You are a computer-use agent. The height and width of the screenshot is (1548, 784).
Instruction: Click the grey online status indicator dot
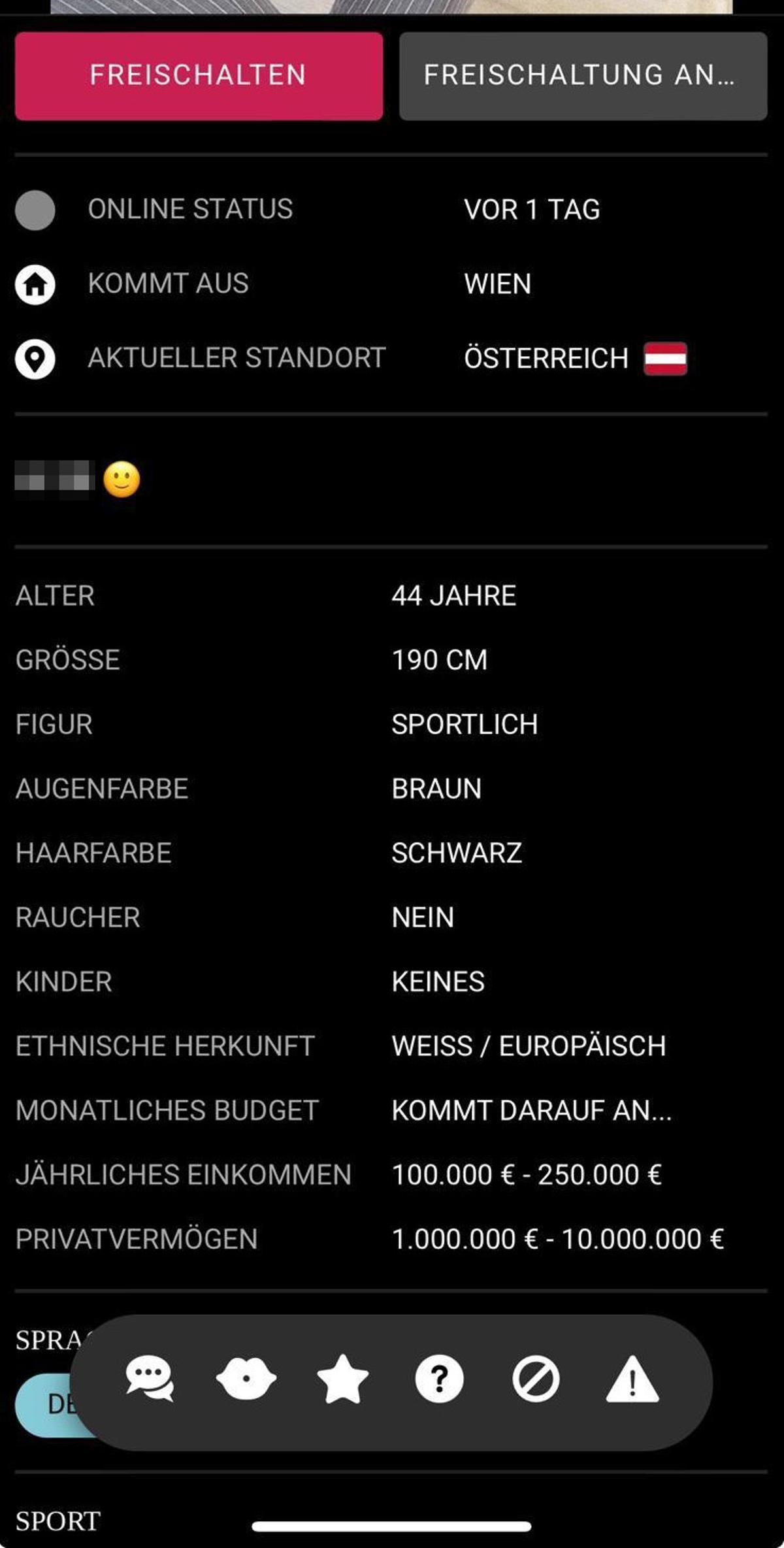(x=36, y=210)
